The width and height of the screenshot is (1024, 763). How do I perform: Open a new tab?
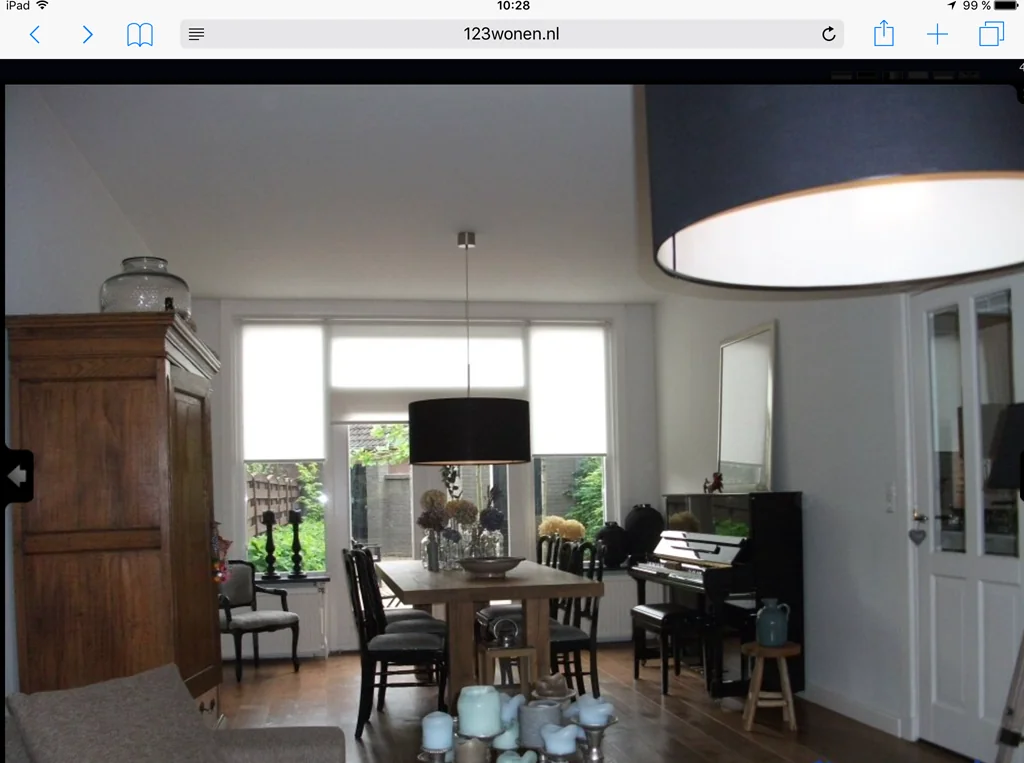(x=937, y=35)
